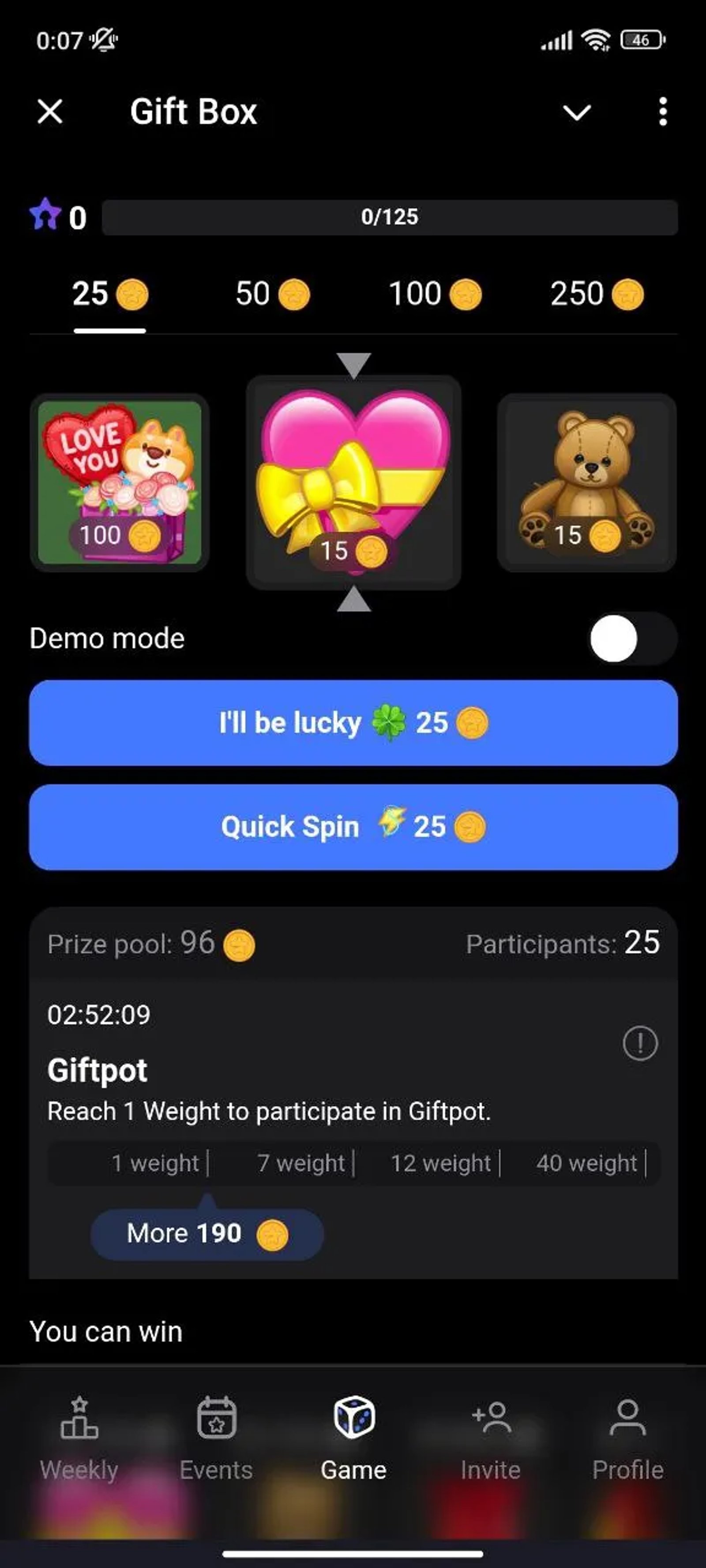Switch to the Game tab
Image resolution: width=706 pixels, height=1568 pixels.
tap(353, 1439)
